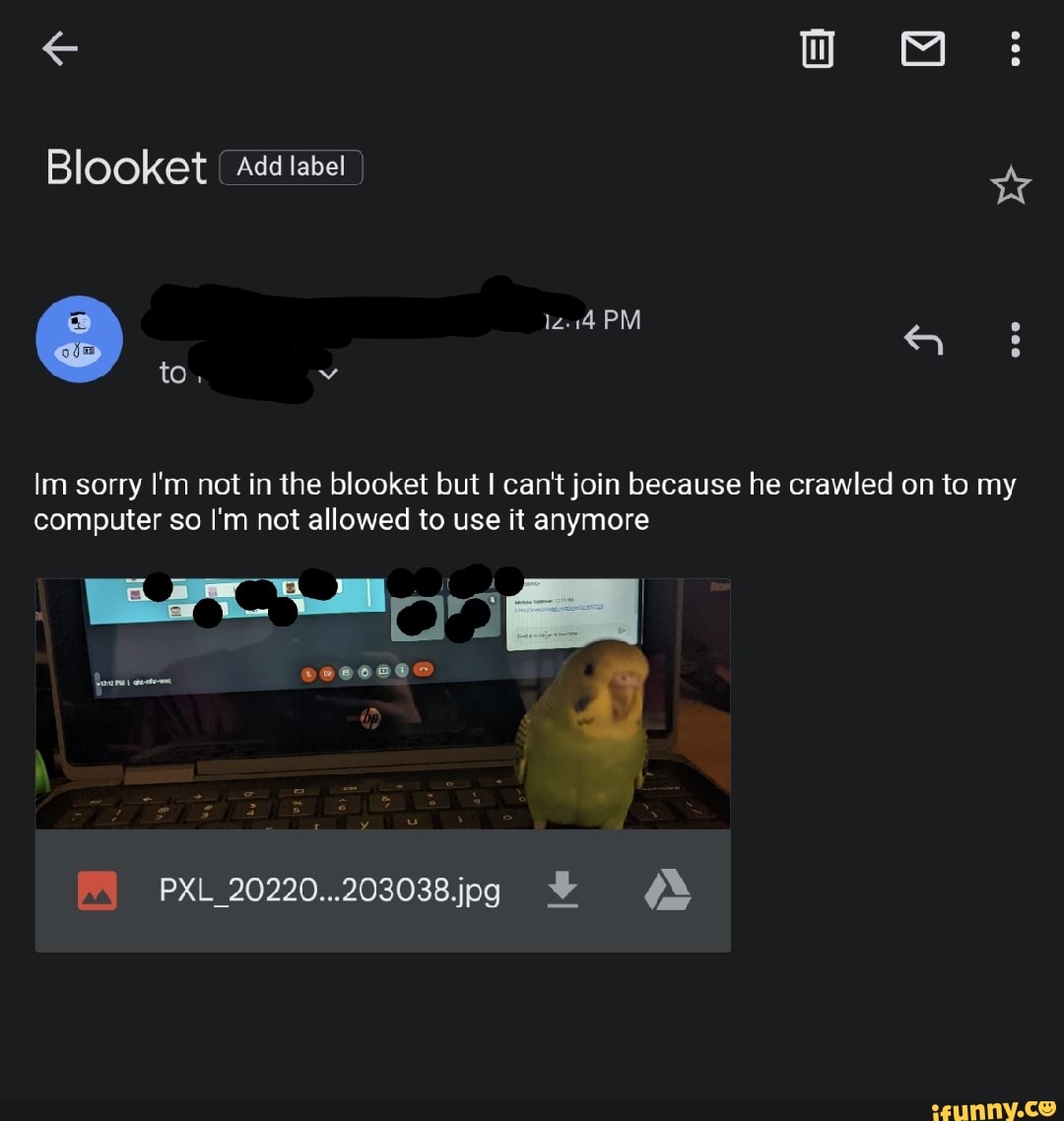Star this email

pos(1010,186)
